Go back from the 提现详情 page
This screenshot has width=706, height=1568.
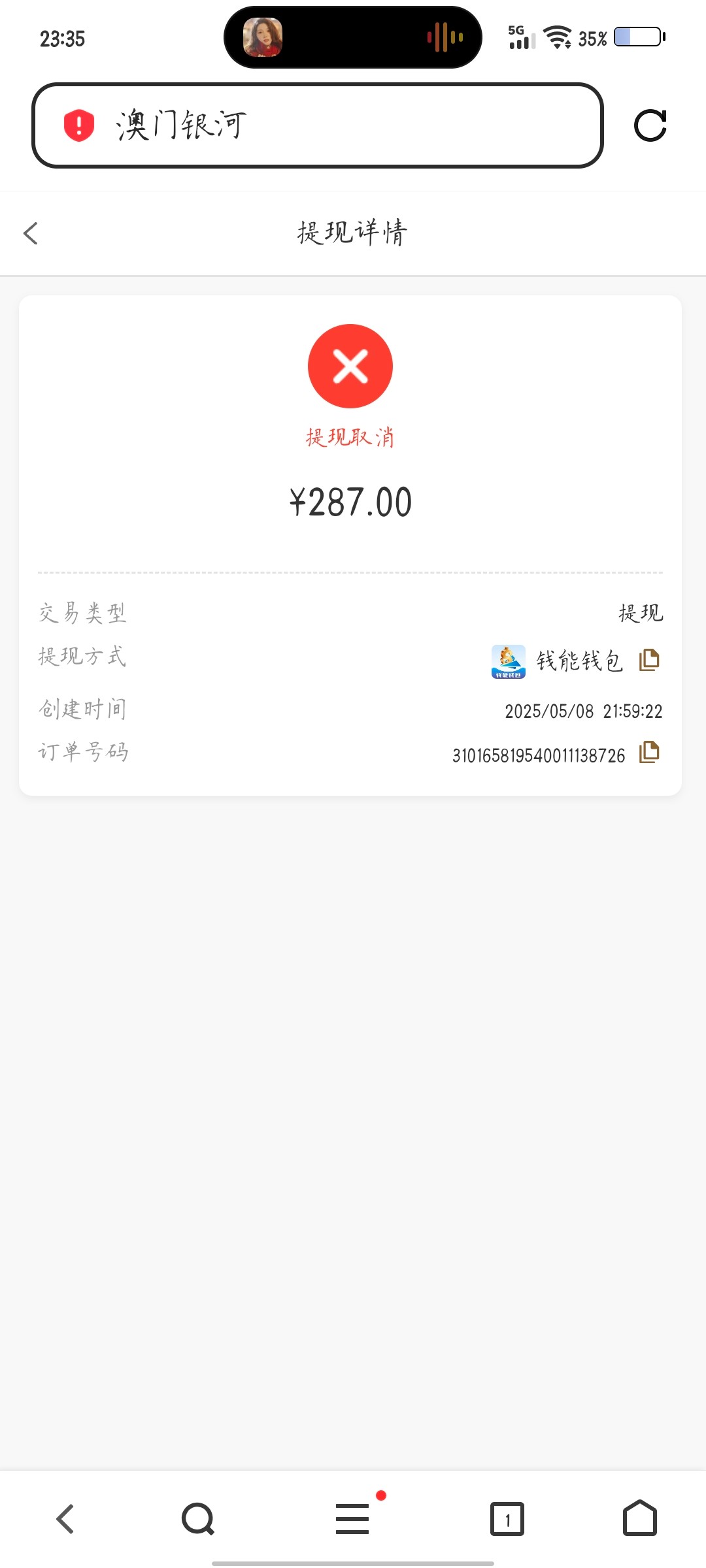click(x=31, y=233)
